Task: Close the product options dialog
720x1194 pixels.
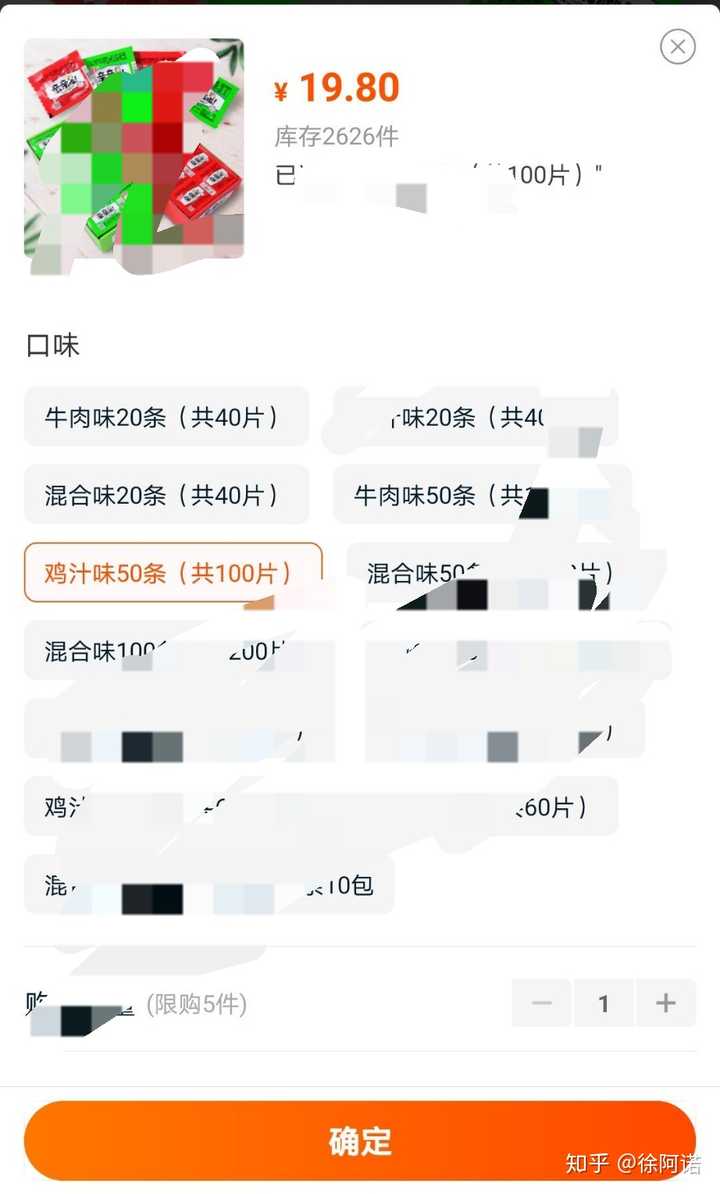Action: point(677,46)
